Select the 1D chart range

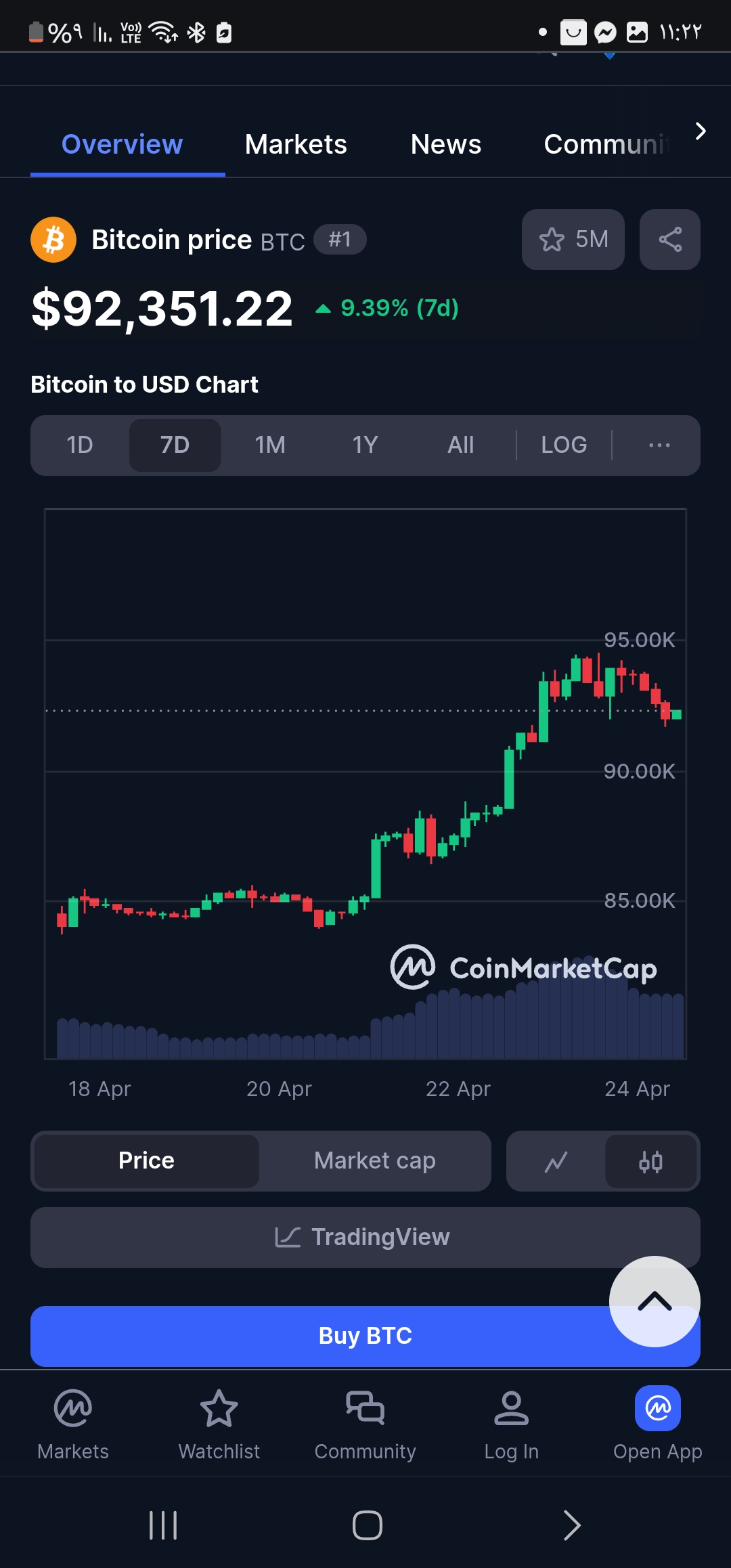coord(80,445)
